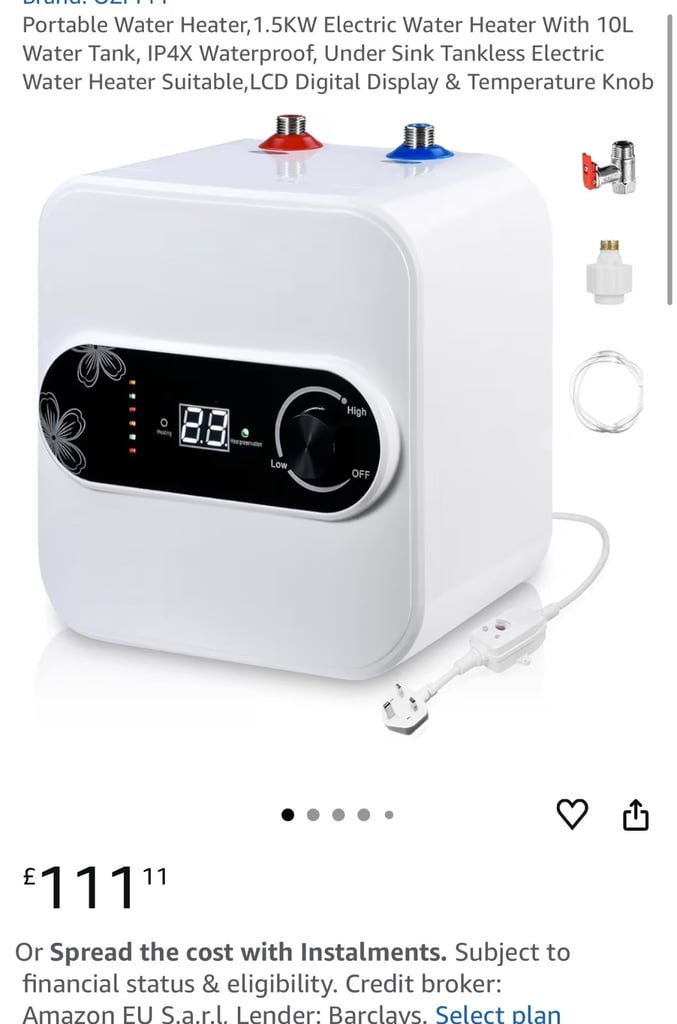The width and height of the screenshot is (677, 1024).
Task: Add this water heater to your wish list
Action: pyautogui.click(x=572, y=815)
